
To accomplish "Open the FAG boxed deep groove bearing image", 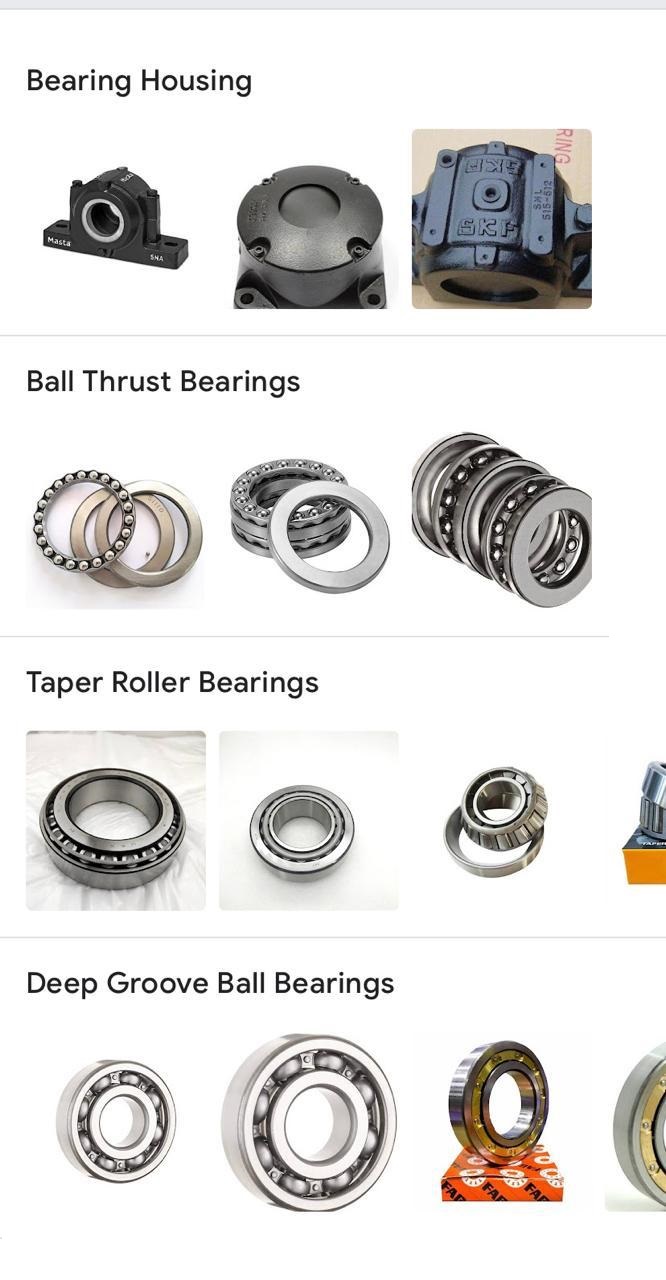I will click(501, 1121).
